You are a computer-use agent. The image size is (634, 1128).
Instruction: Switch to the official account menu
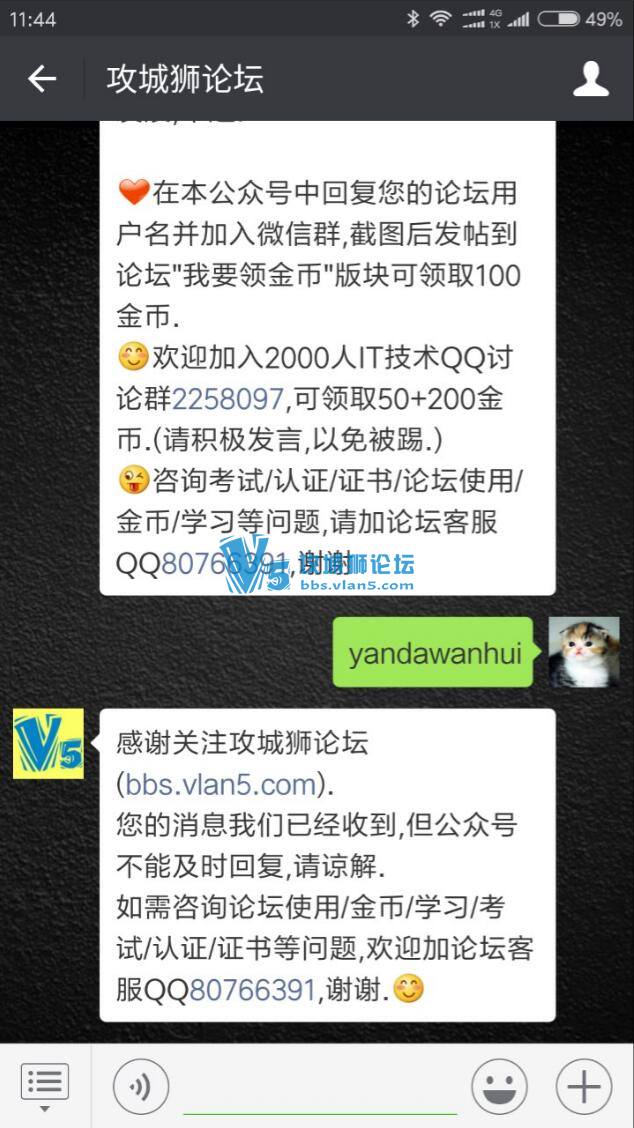pyautogui.click(x=44, y=1086)
